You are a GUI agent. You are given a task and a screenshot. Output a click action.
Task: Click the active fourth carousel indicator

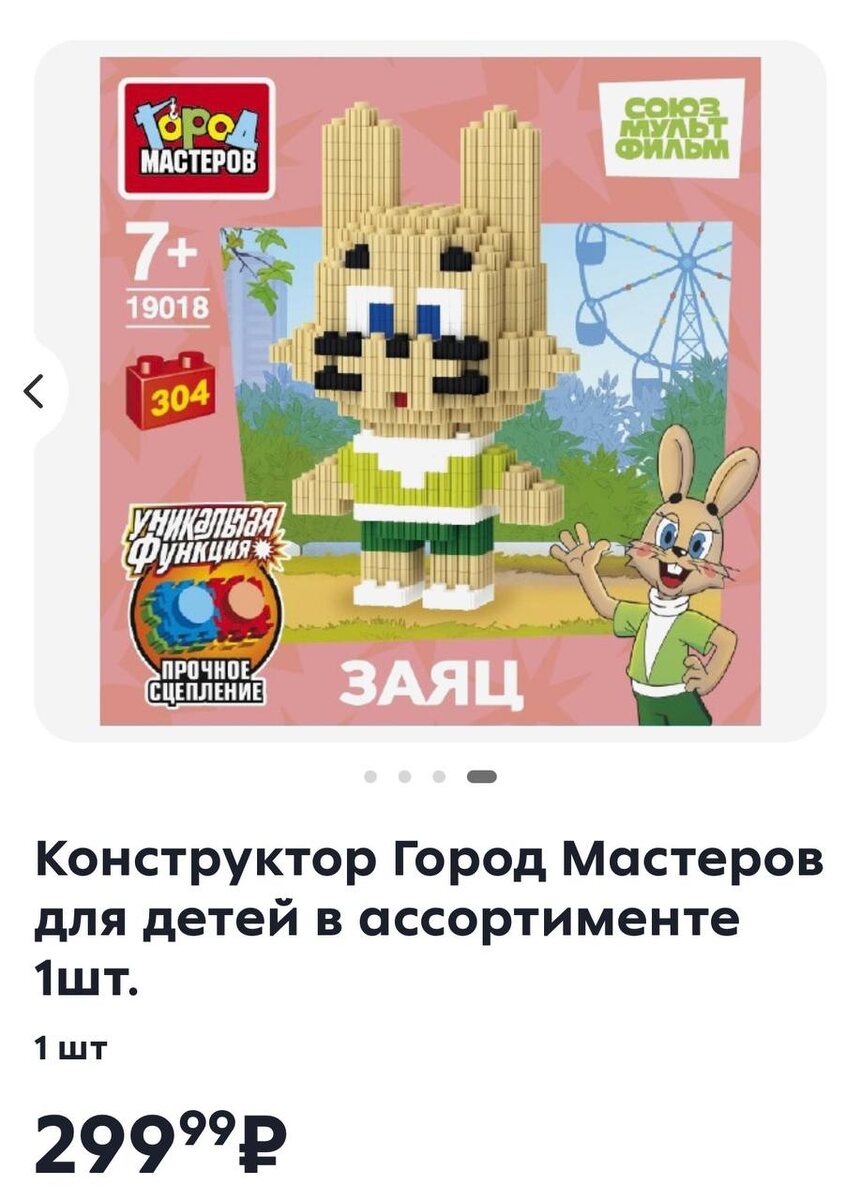[x=482, y=775]
